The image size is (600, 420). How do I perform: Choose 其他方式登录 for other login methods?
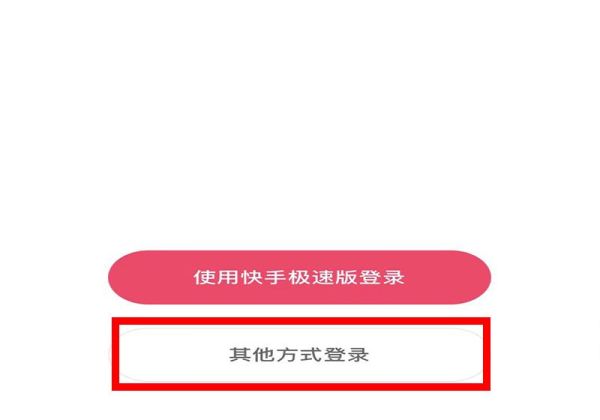tap(299, 356)
